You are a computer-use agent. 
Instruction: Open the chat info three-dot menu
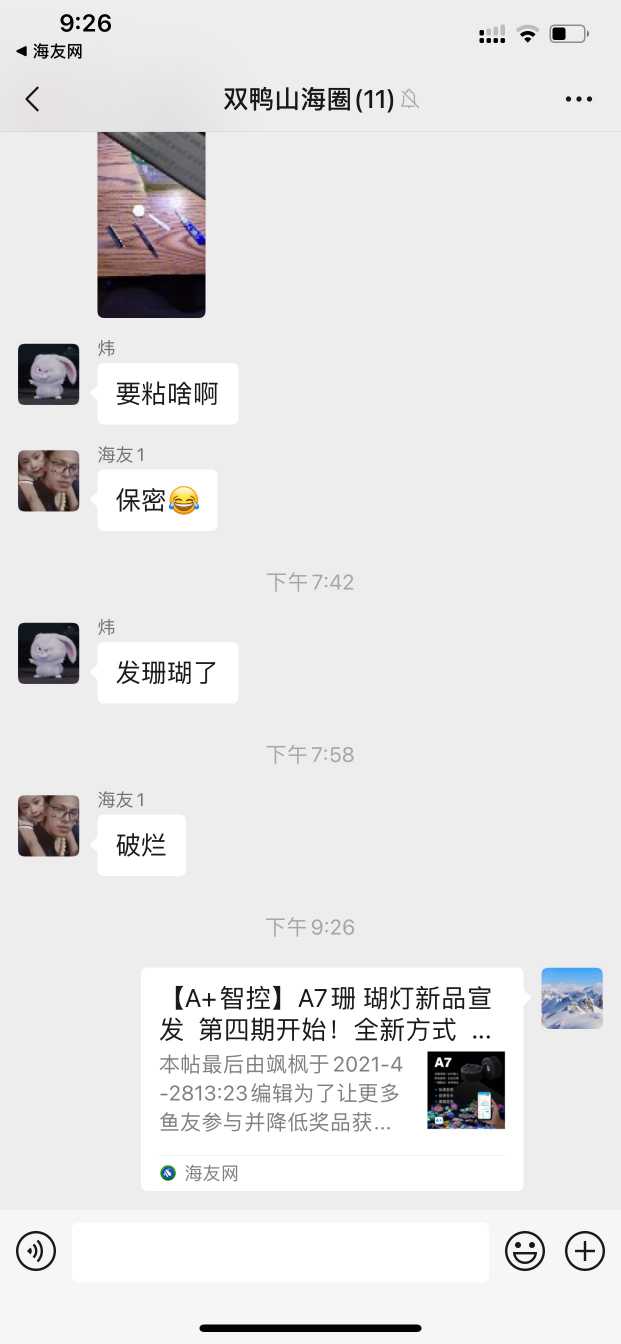(x=579, y=99)
